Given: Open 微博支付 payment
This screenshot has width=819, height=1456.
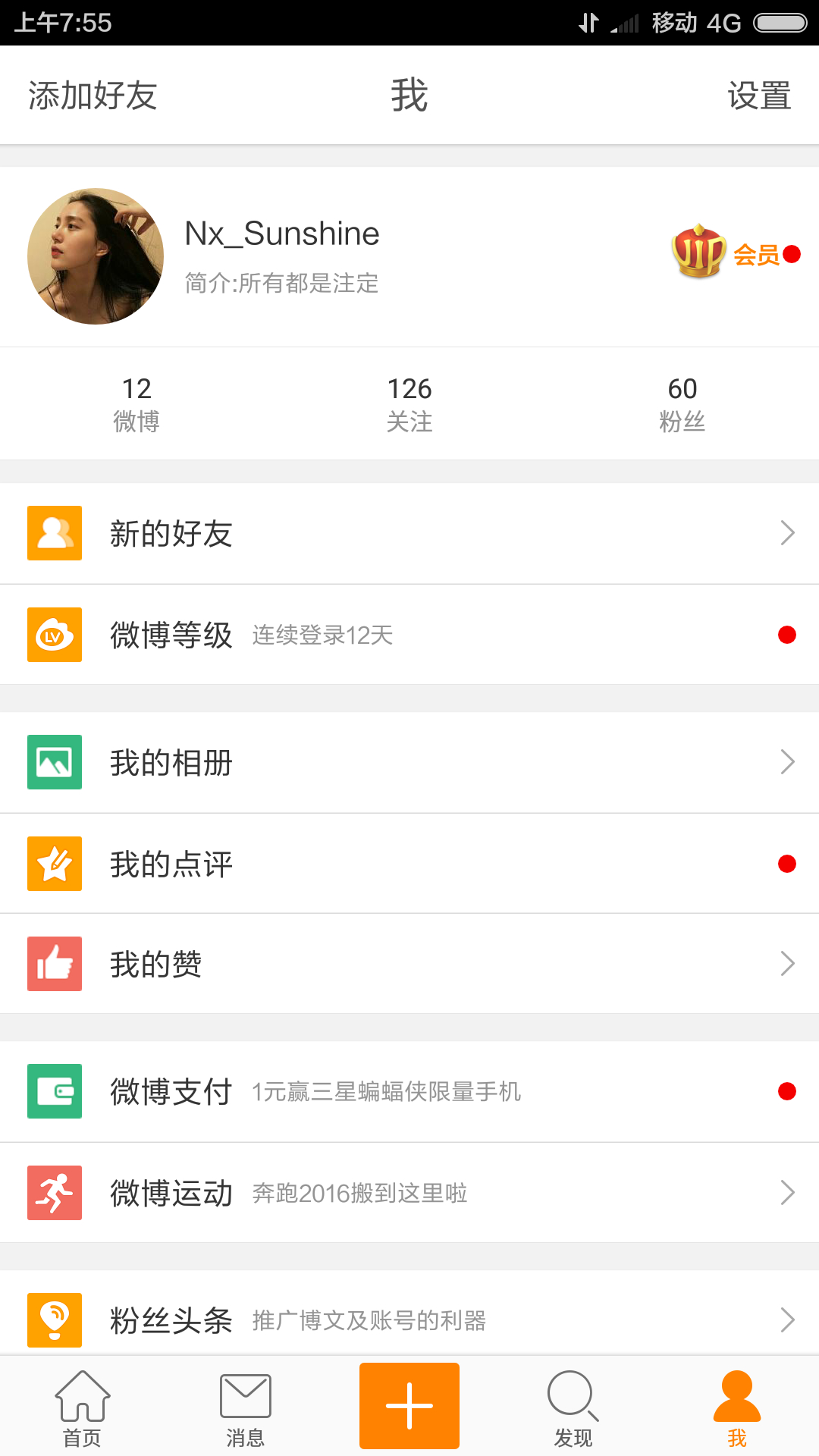Looking at the screenshot, I should (x=409, y=1091).
